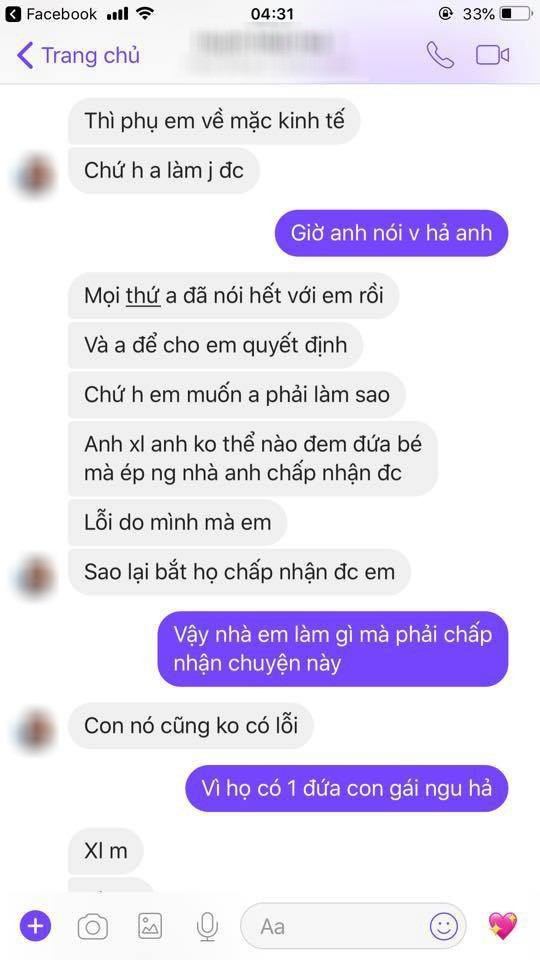Image resolution: width=540 pixels, height=960 pixels.
Task: Record a voice message with the microphone
Action: point(208,926)
